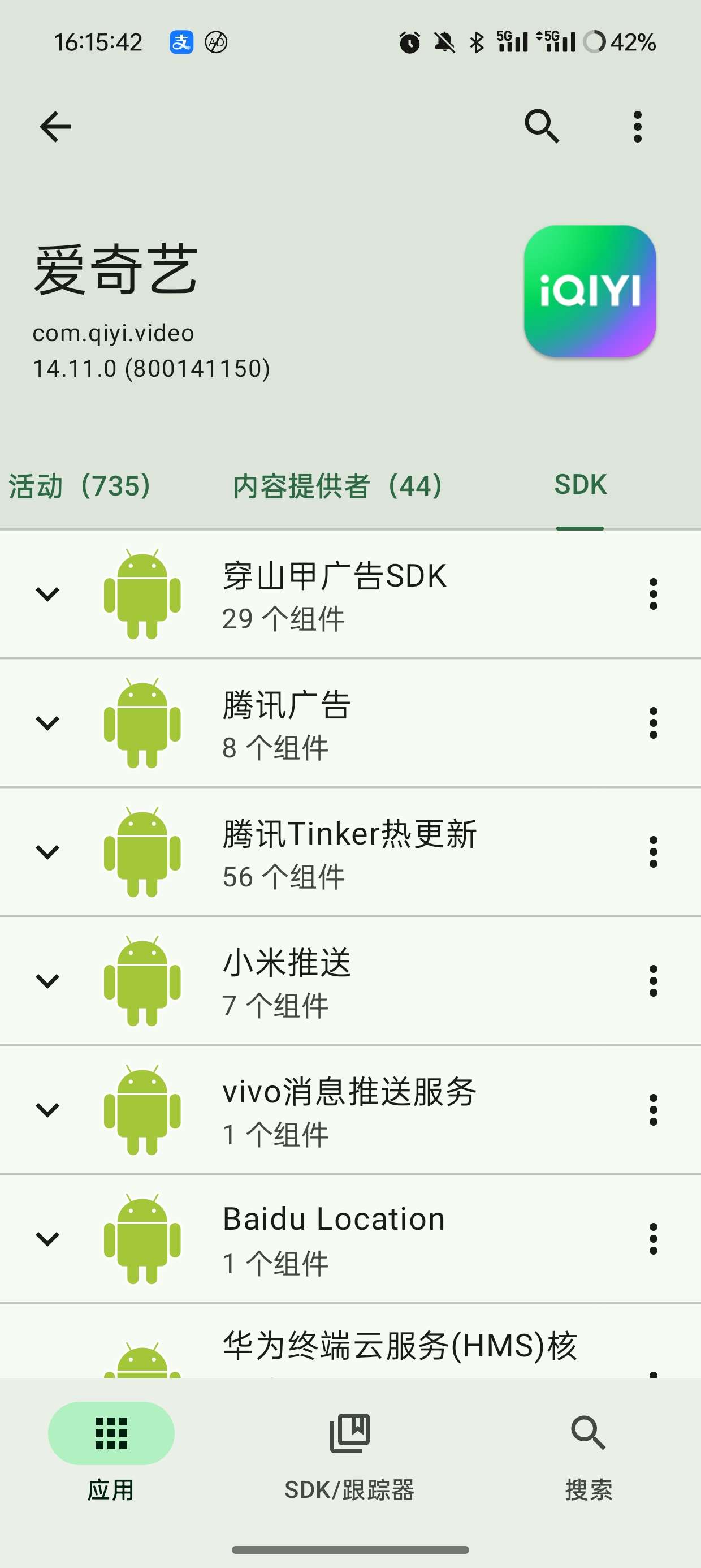Open the top bar overflow menu
The width and height of the screenshot is (701, 1568).
637,127
